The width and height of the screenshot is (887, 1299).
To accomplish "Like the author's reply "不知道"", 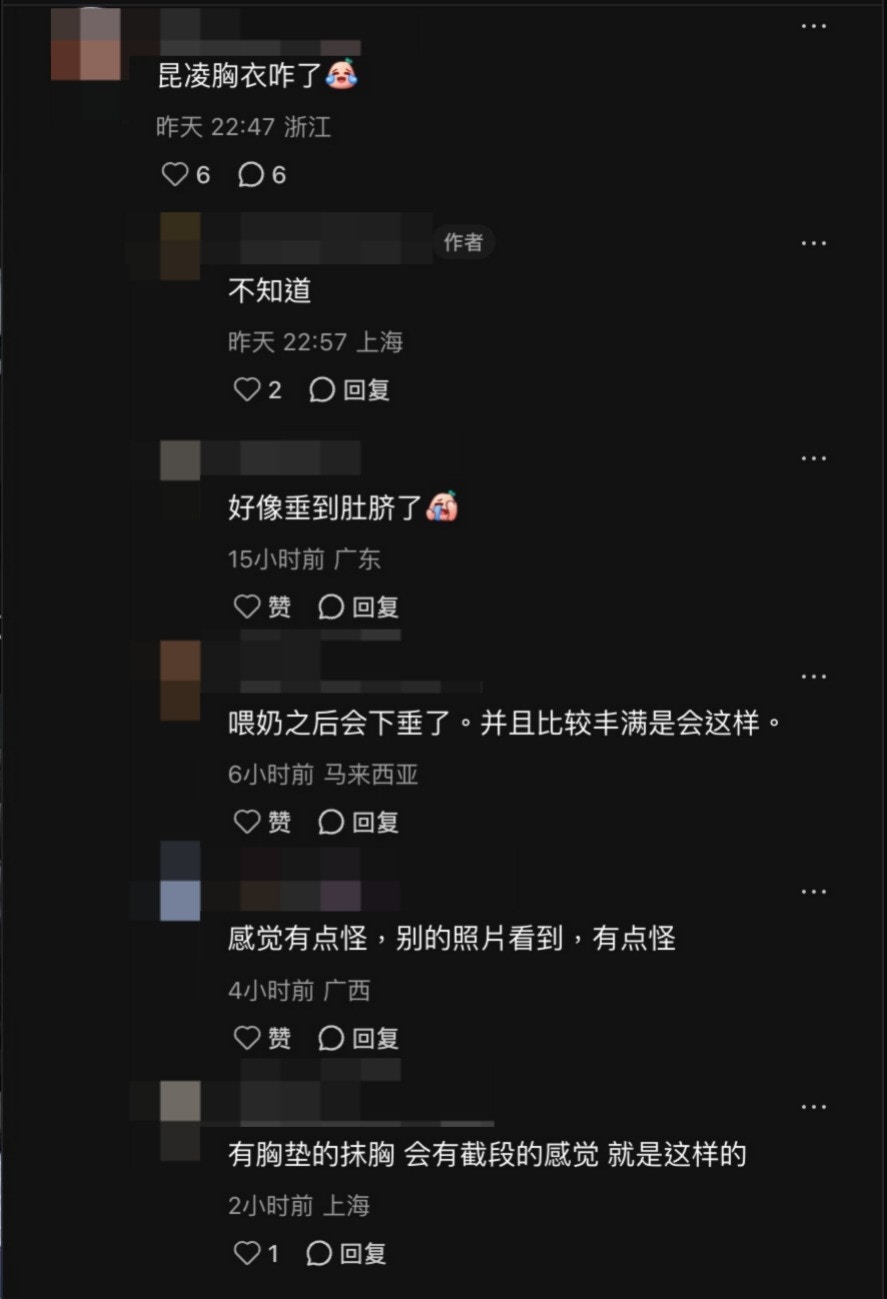I will click(247, 390).
